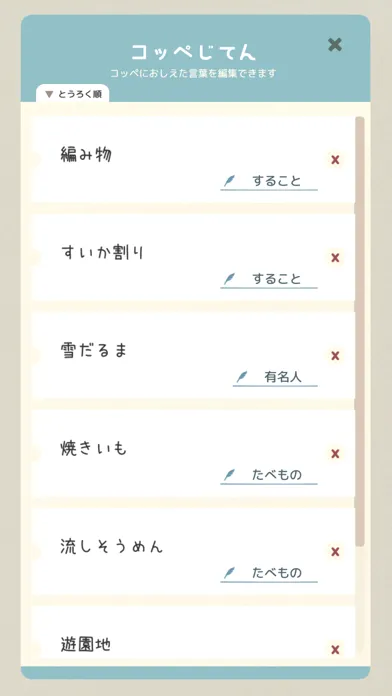
Task: Remove the すいか割り word
Action: [x=335, y=258]
